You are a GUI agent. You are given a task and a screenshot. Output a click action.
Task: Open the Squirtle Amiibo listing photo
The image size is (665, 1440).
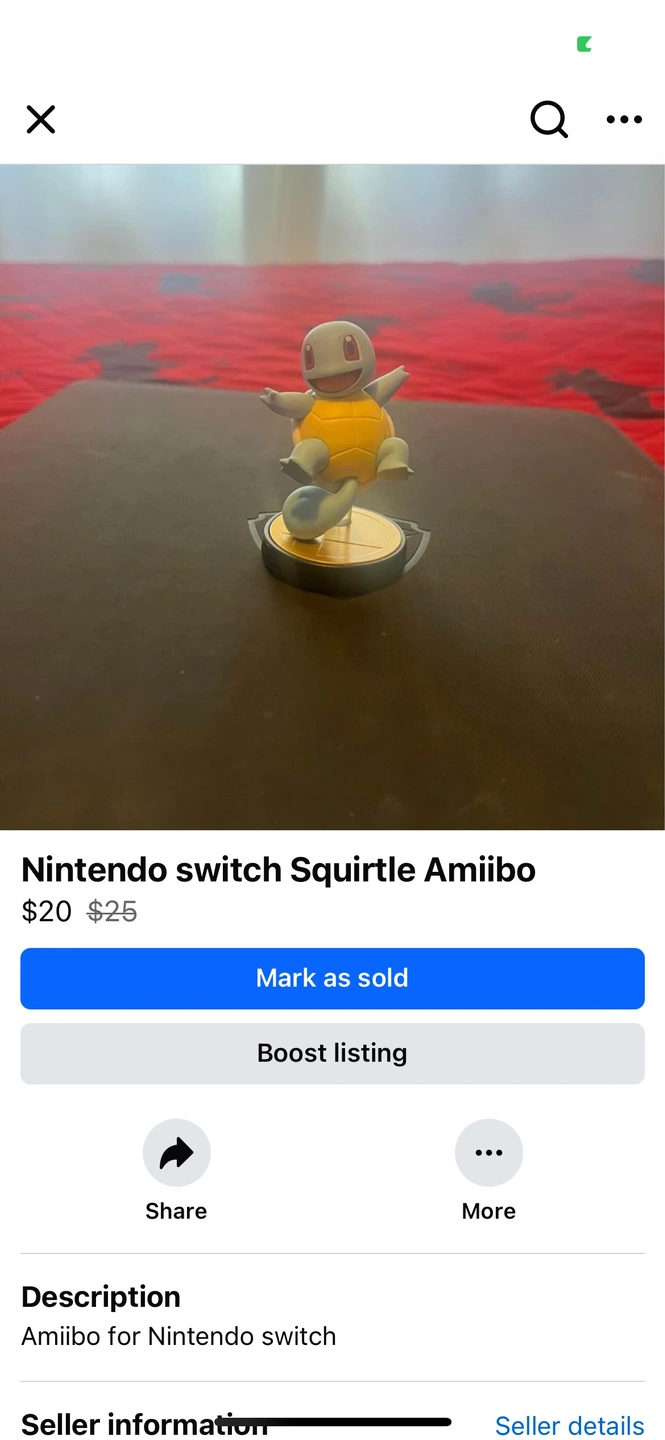coord(332,497)
